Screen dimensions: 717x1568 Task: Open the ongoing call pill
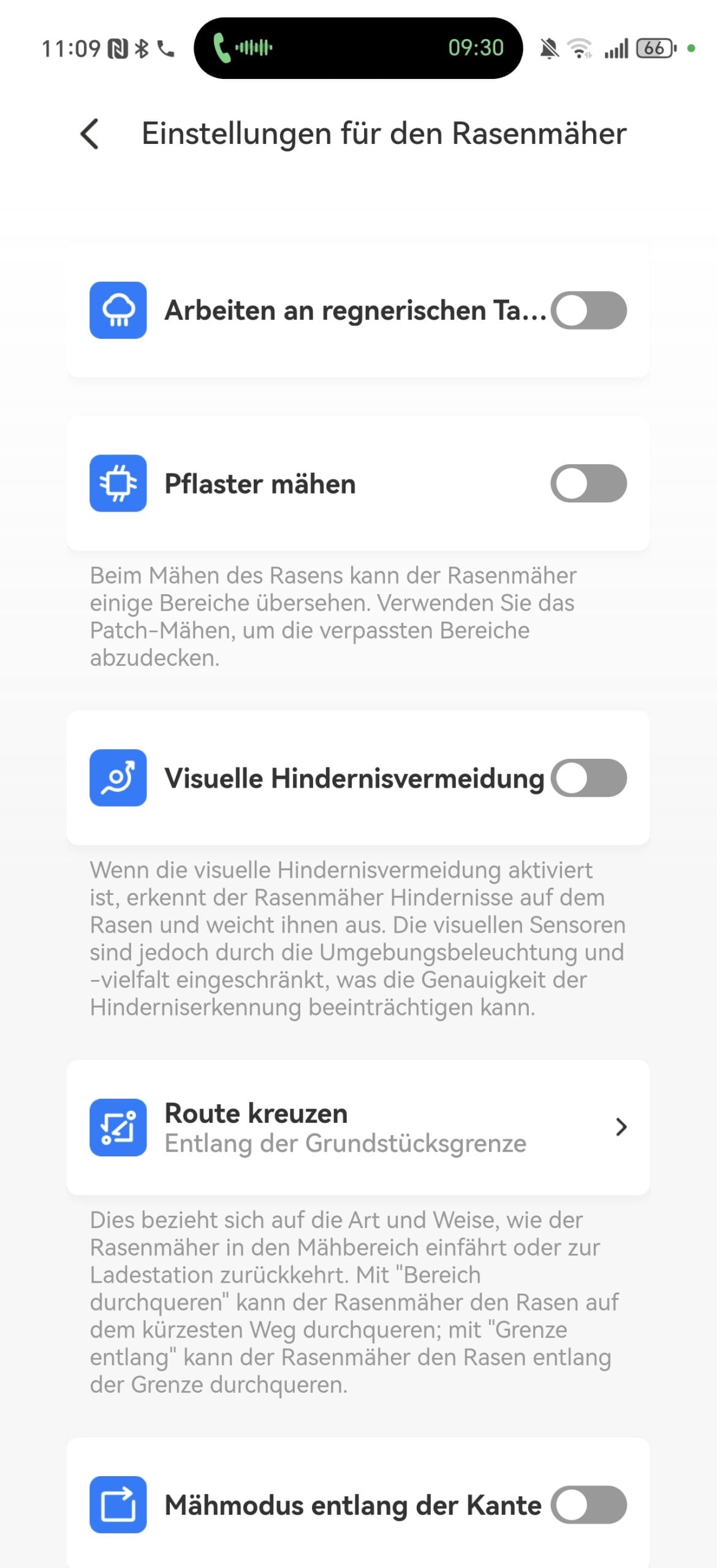(x=358, y=48)
